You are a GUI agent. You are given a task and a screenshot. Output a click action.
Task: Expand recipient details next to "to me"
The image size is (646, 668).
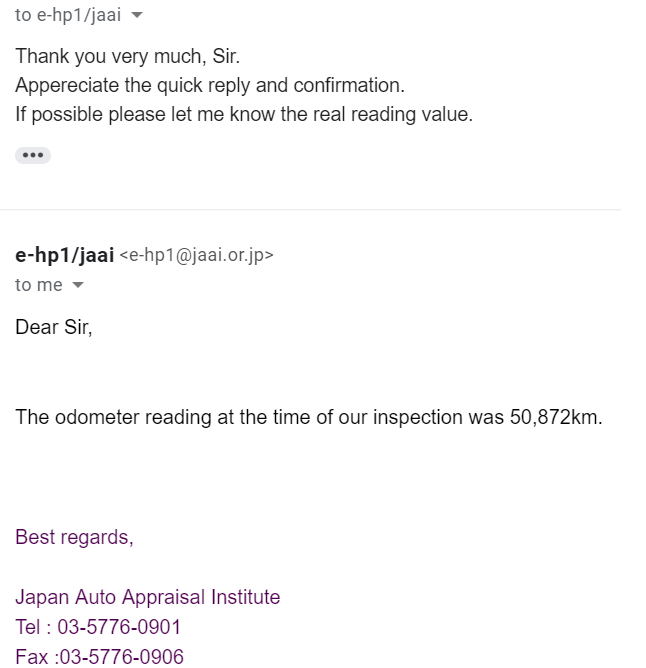tap(78, 286)
